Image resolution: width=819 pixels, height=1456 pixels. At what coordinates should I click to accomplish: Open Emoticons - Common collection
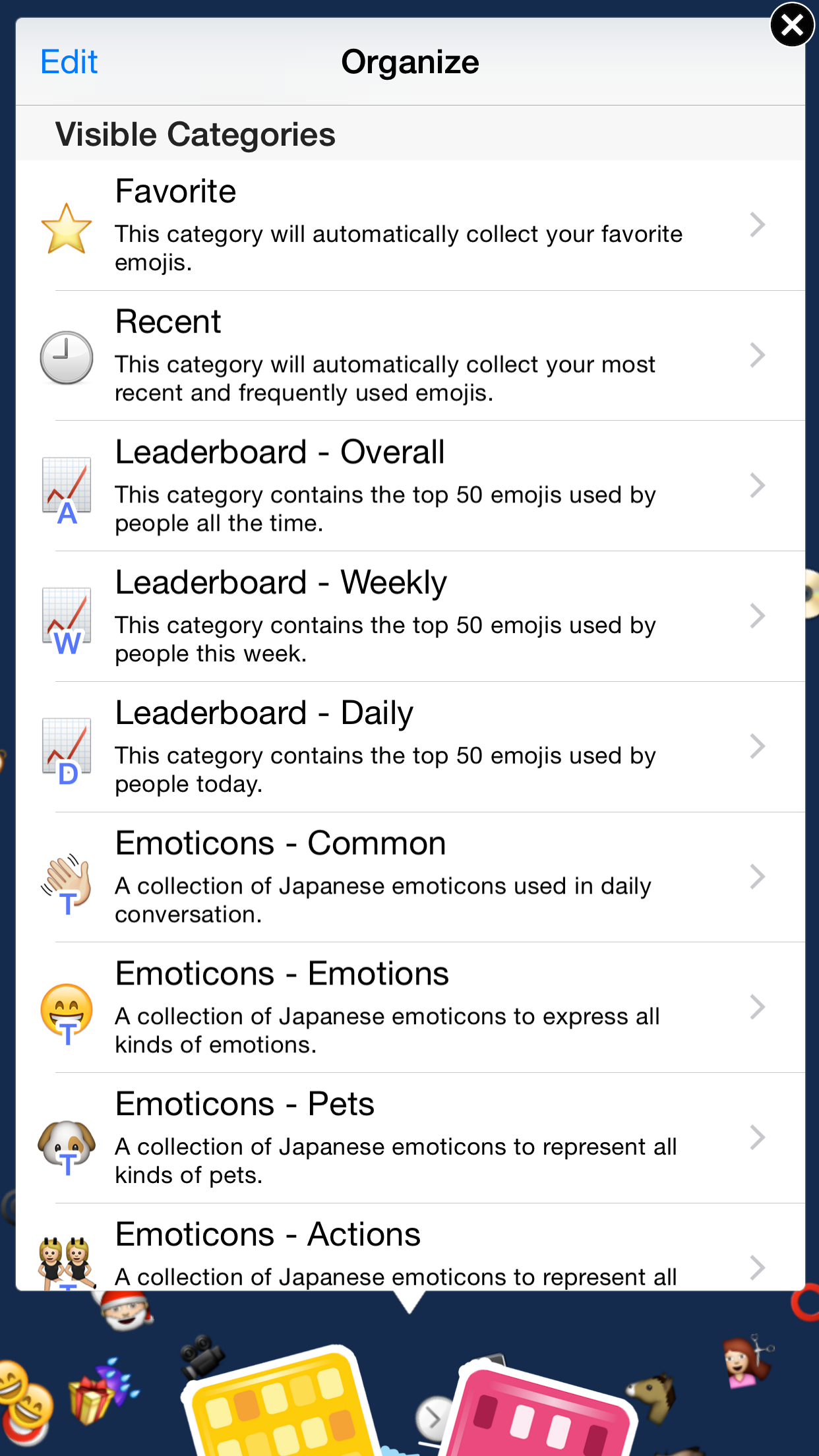410,877
